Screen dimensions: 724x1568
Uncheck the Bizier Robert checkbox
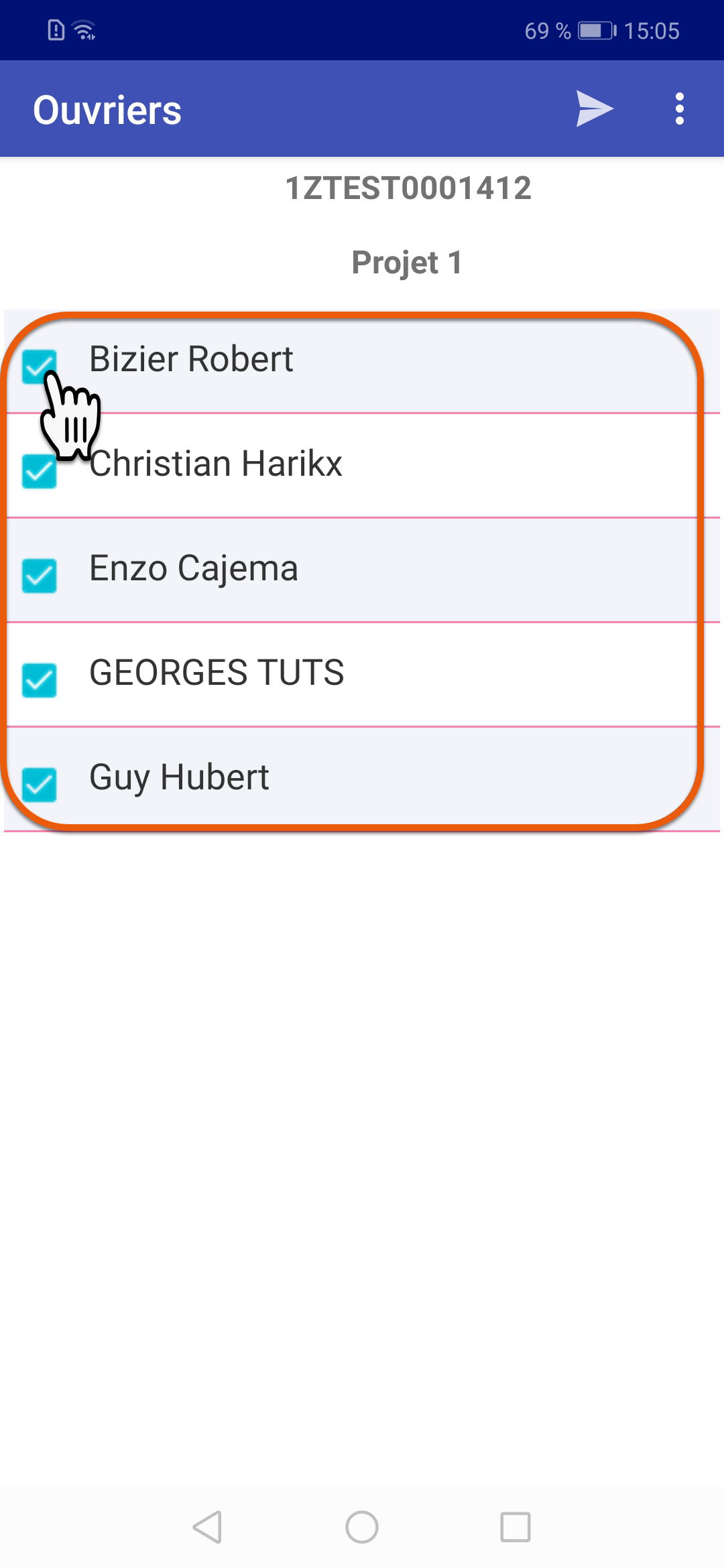pyautogui.click(x=39, y=366)
